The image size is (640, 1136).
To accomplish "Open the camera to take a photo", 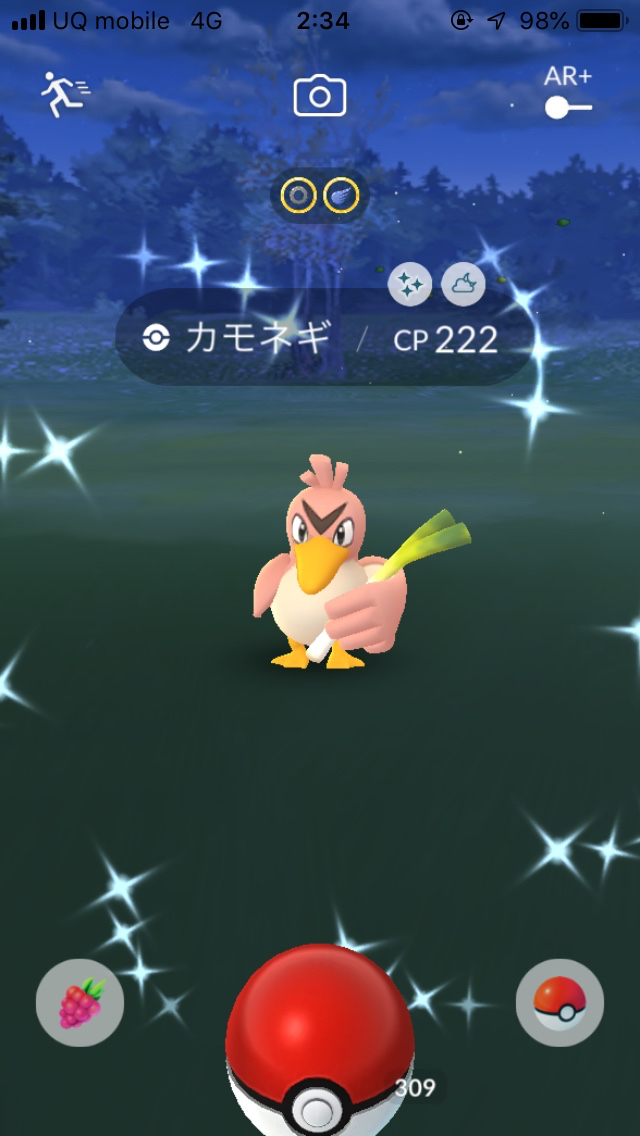I will tap(319, 96).
